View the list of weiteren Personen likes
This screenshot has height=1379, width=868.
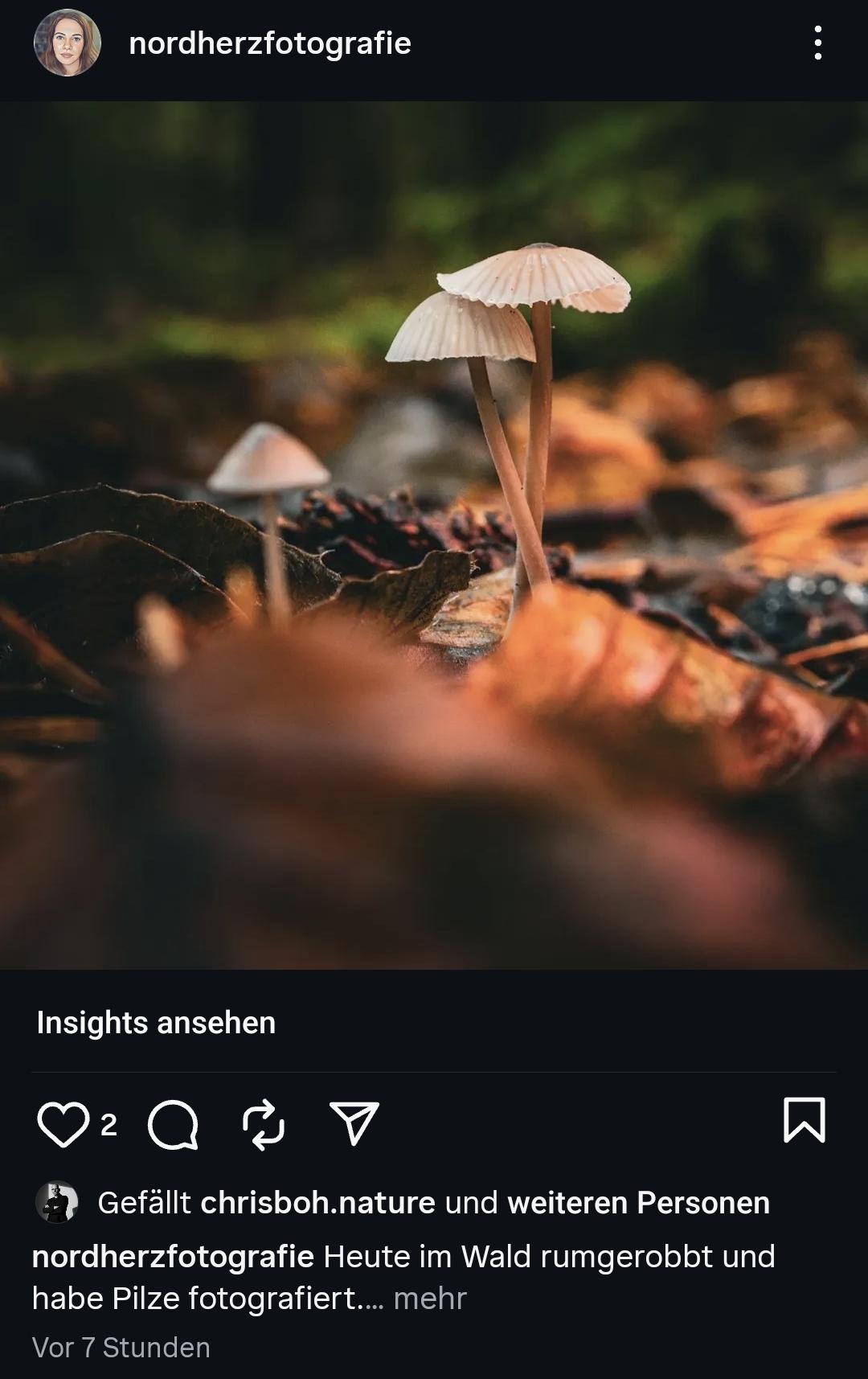coord(638,1203)
